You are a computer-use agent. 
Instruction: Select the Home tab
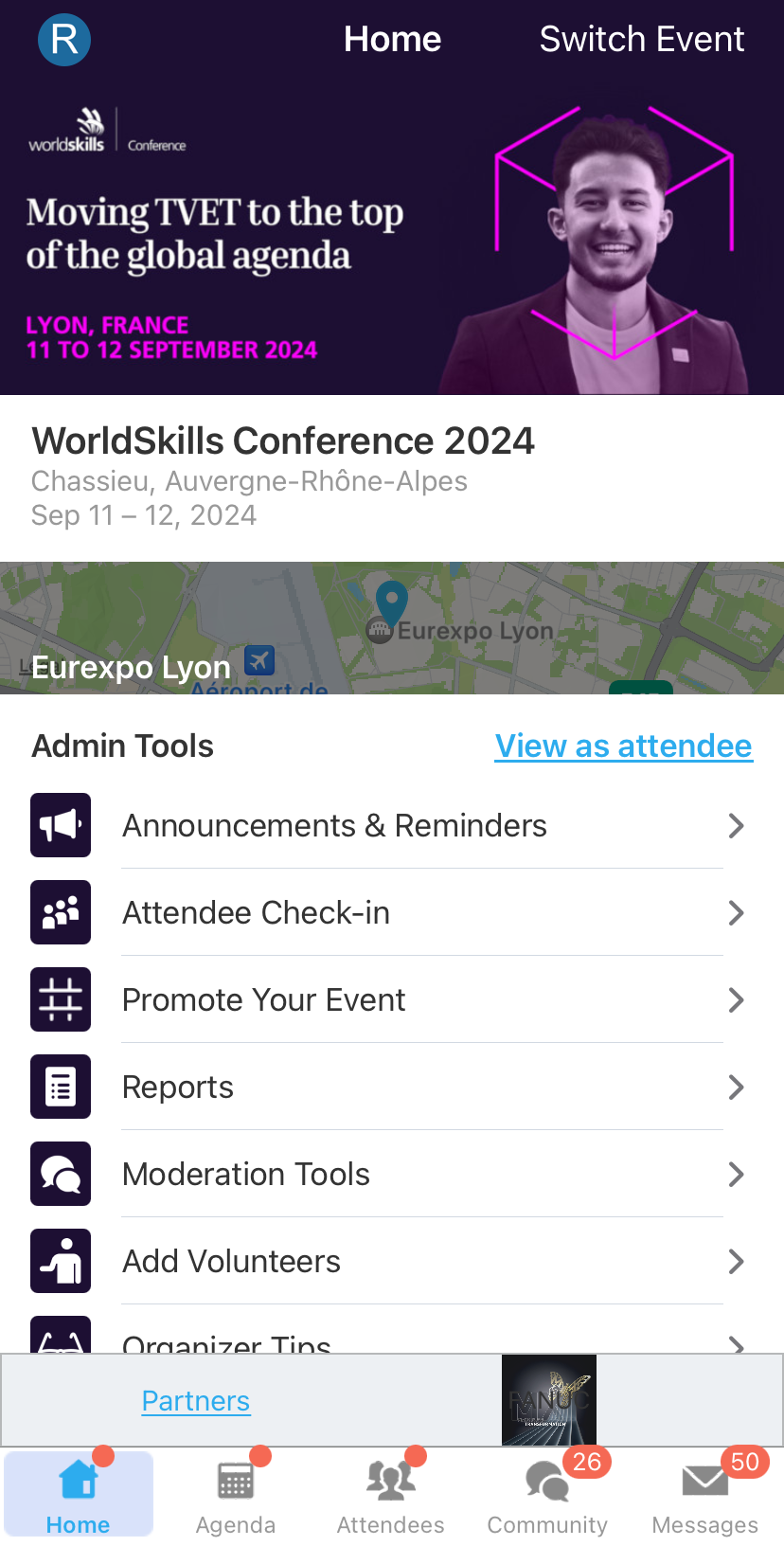[79, 1497]
